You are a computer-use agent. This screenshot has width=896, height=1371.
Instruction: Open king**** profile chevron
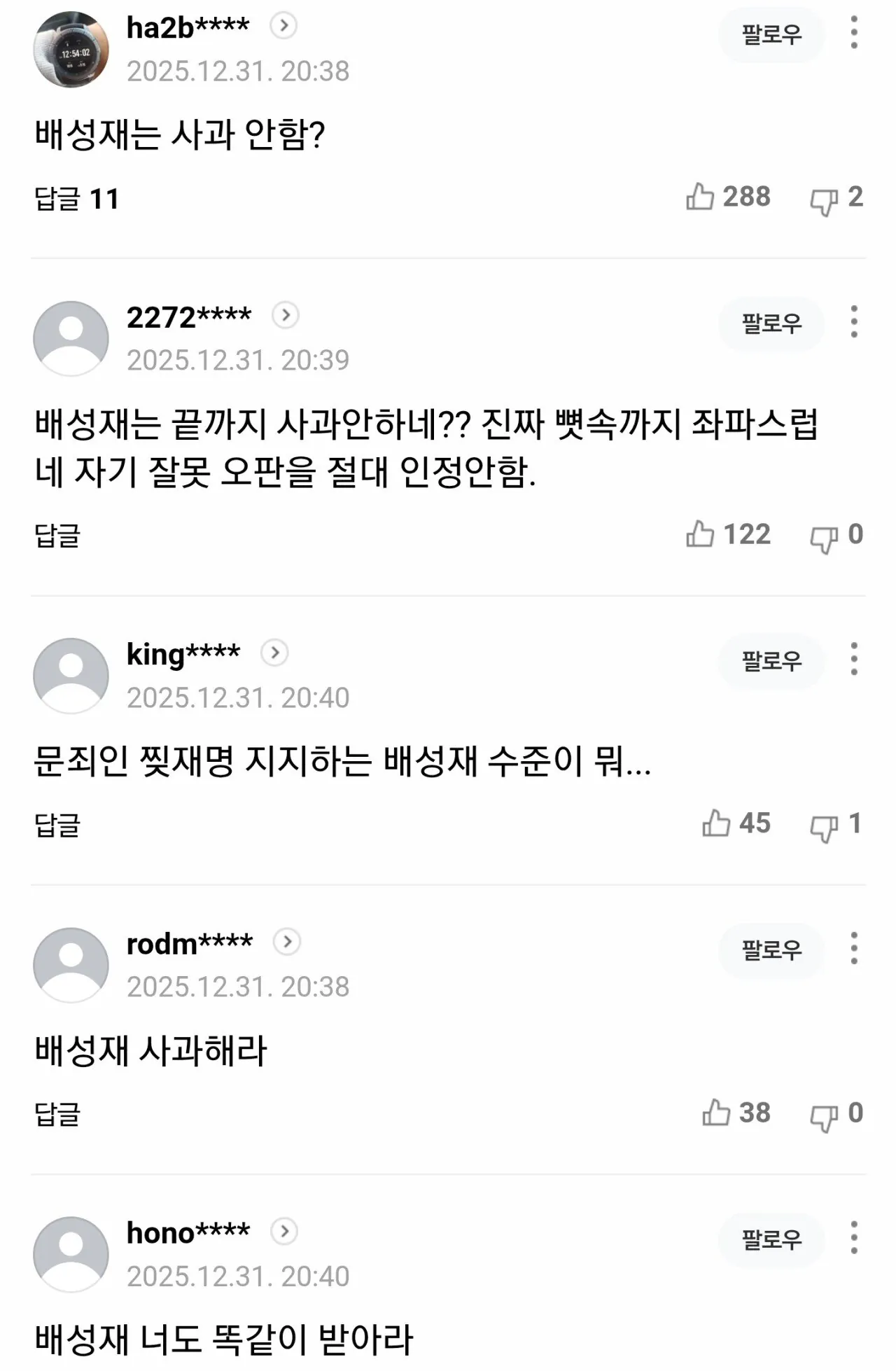tap(274, 653)
